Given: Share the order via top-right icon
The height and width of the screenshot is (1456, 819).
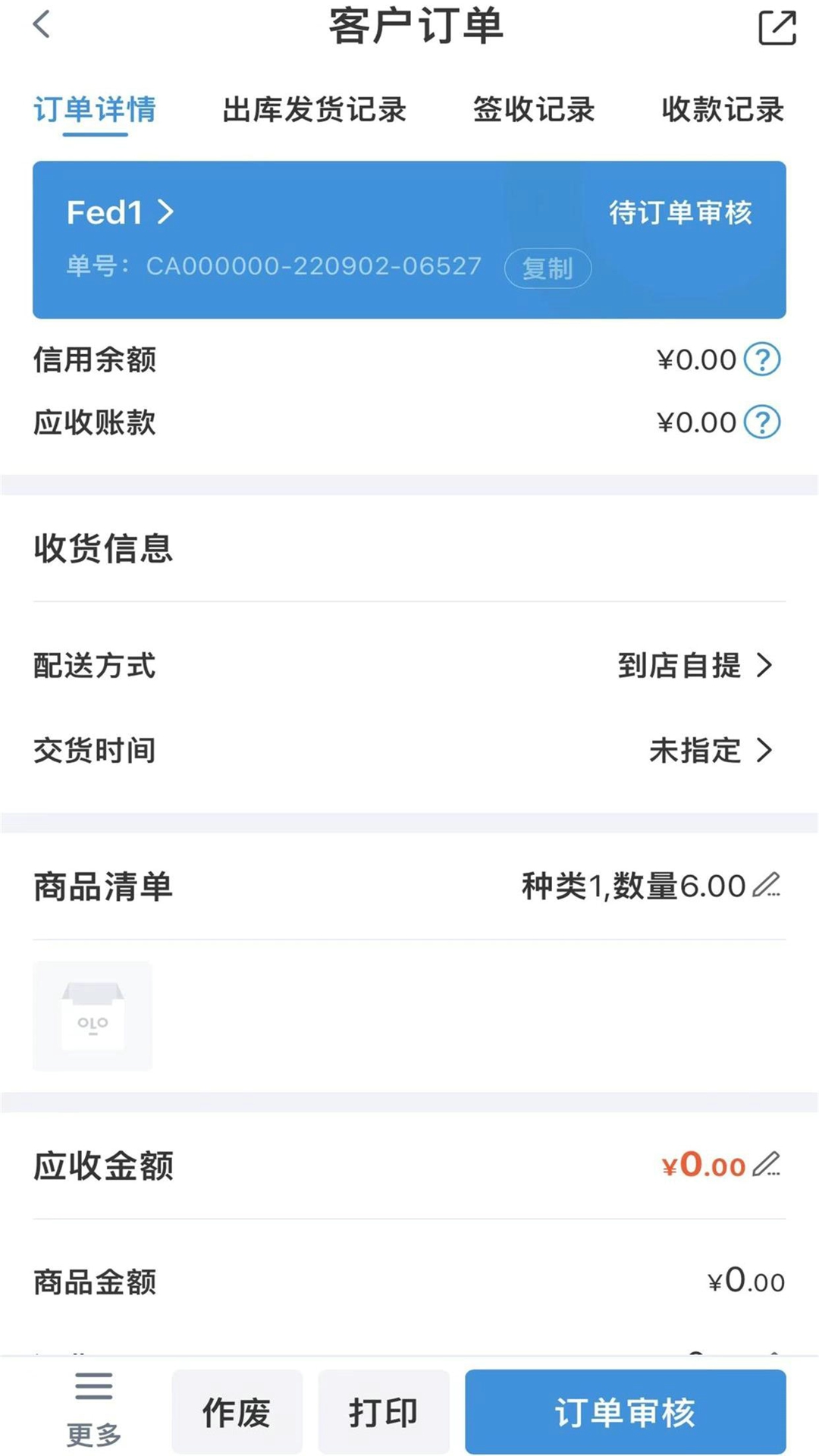Looking at the screenshot, I should click(777, 28).
